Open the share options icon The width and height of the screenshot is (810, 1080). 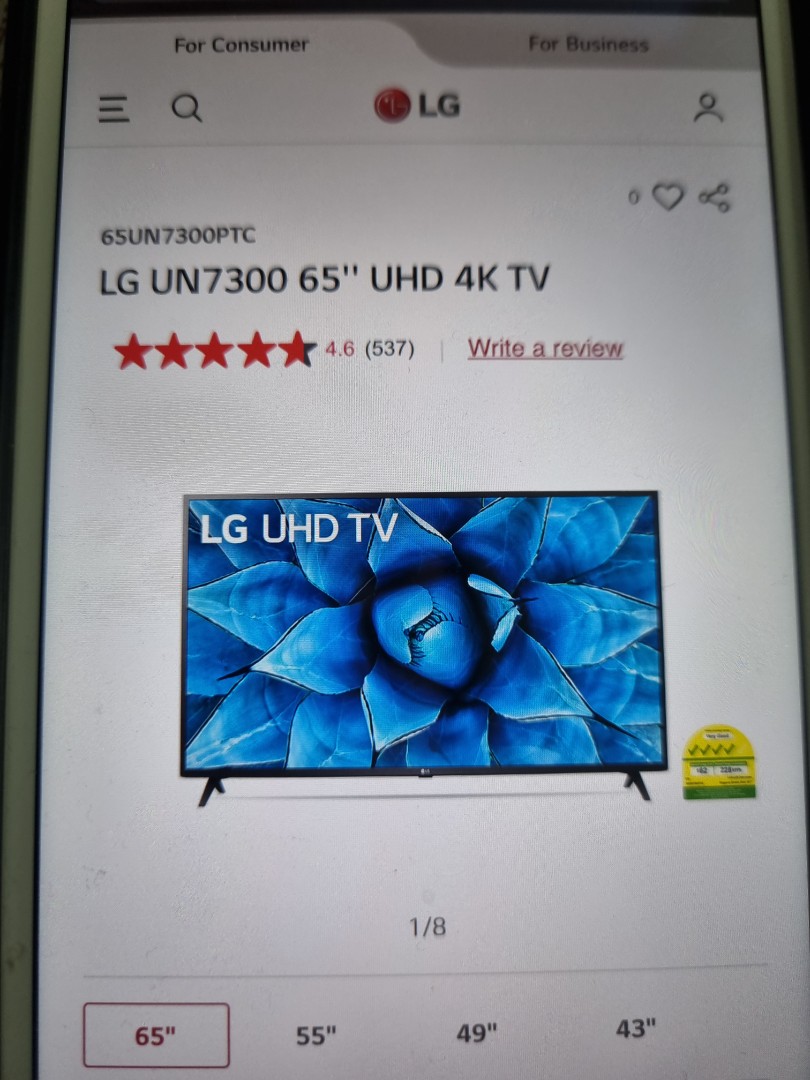[715, 198]
